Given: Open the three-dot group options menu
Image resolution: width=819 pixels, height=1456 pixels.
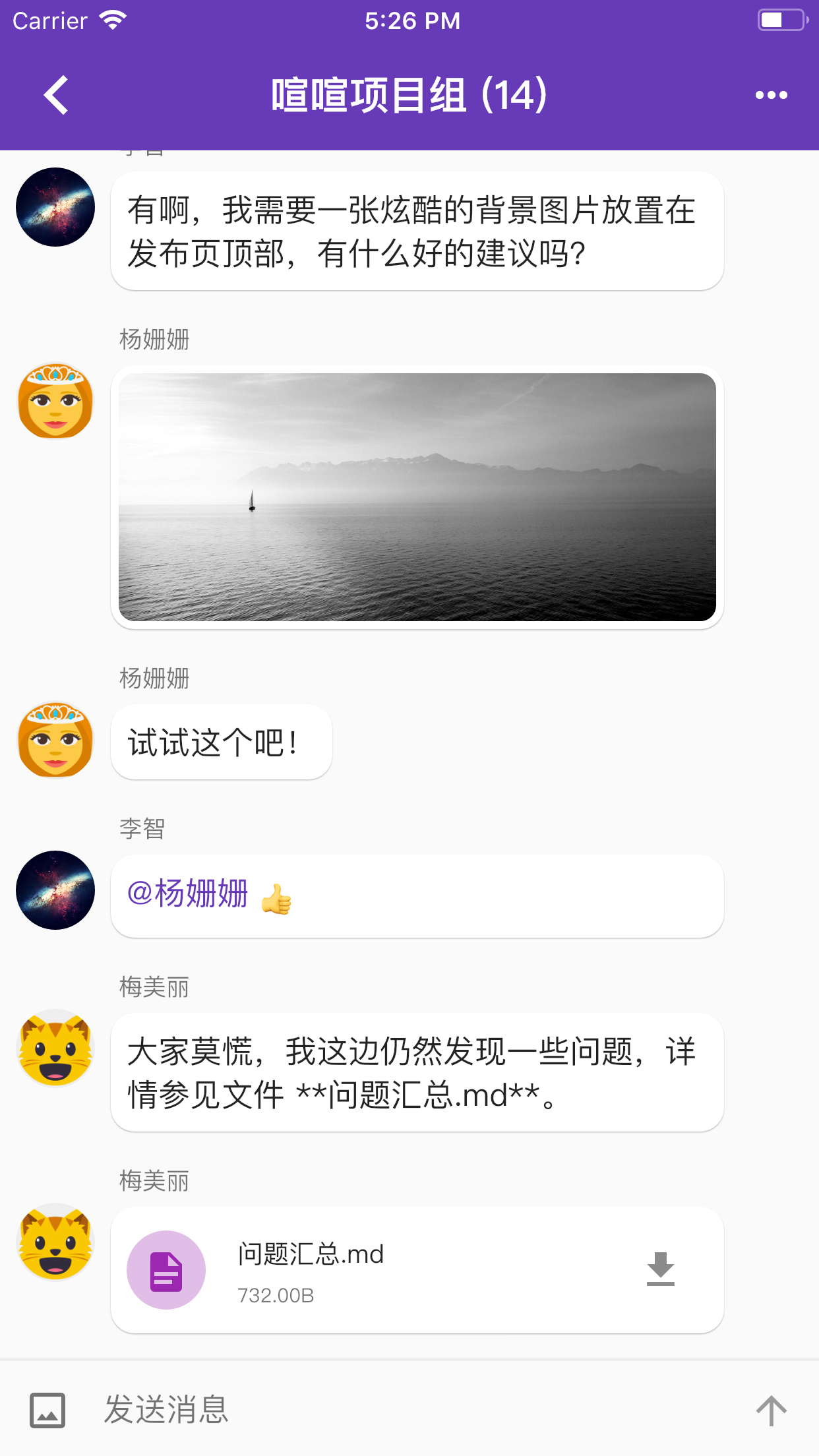Looking at the screenshot, I should click(771, 95).
